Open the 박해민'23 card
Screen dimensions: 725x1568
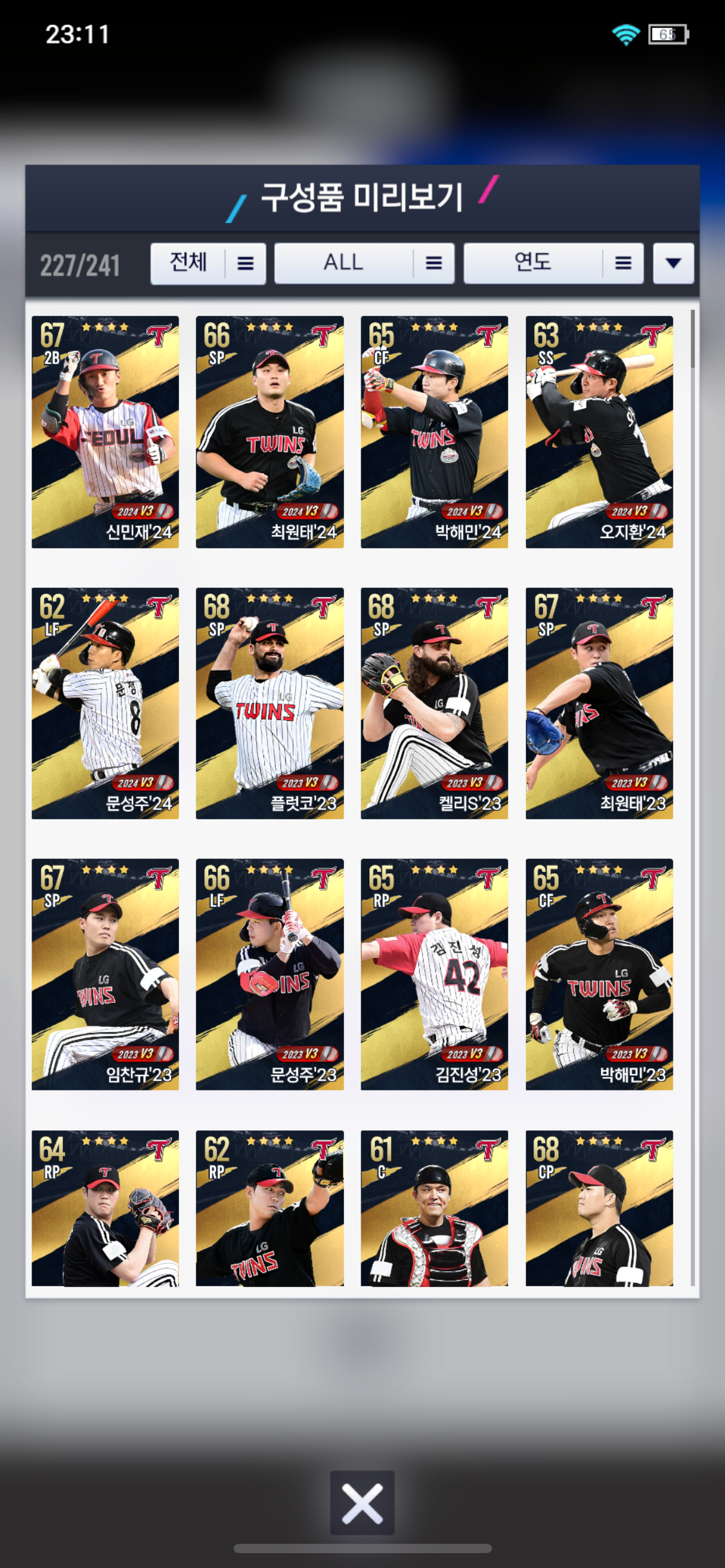coord(599,974)
